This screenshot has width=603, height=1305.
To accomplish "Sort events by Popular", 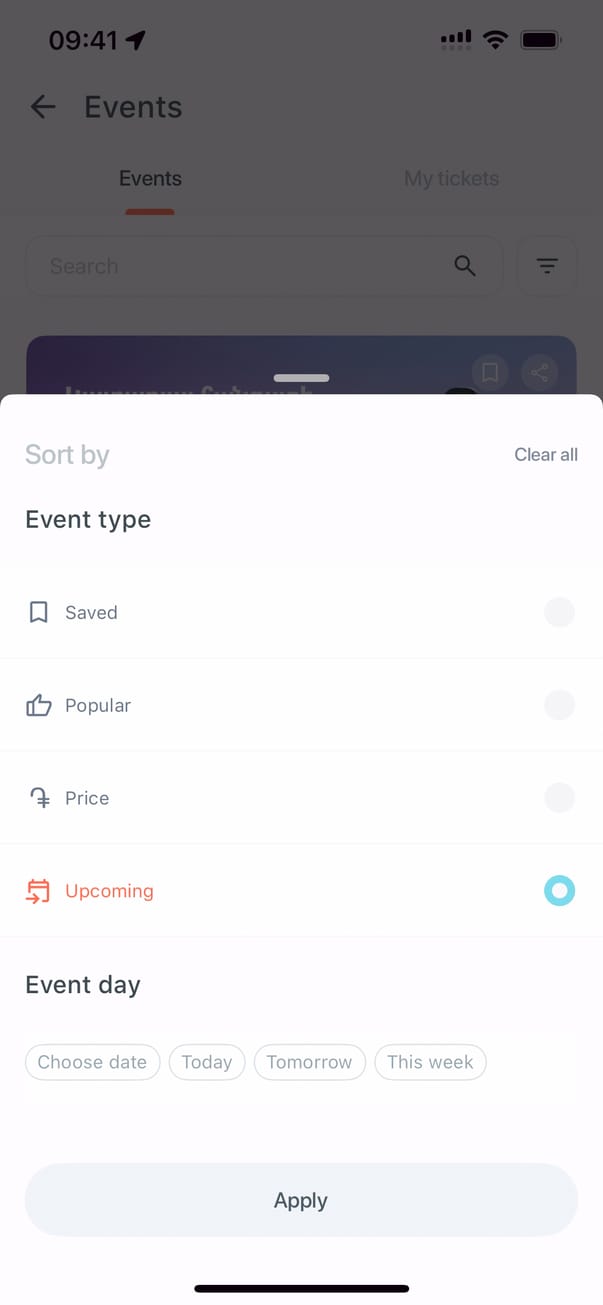I will pyautogui.click(x=559, y=705).
